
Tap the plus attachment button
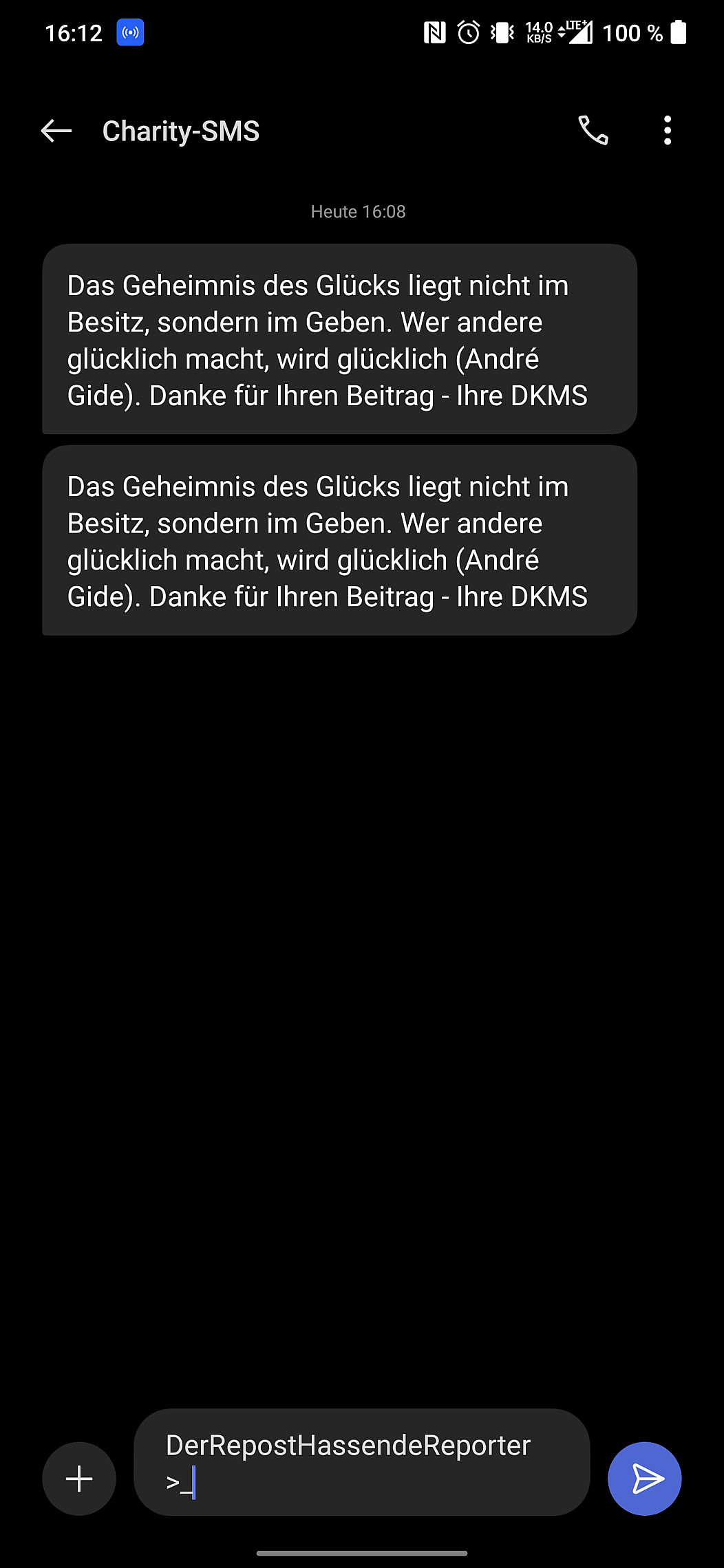79,1479
